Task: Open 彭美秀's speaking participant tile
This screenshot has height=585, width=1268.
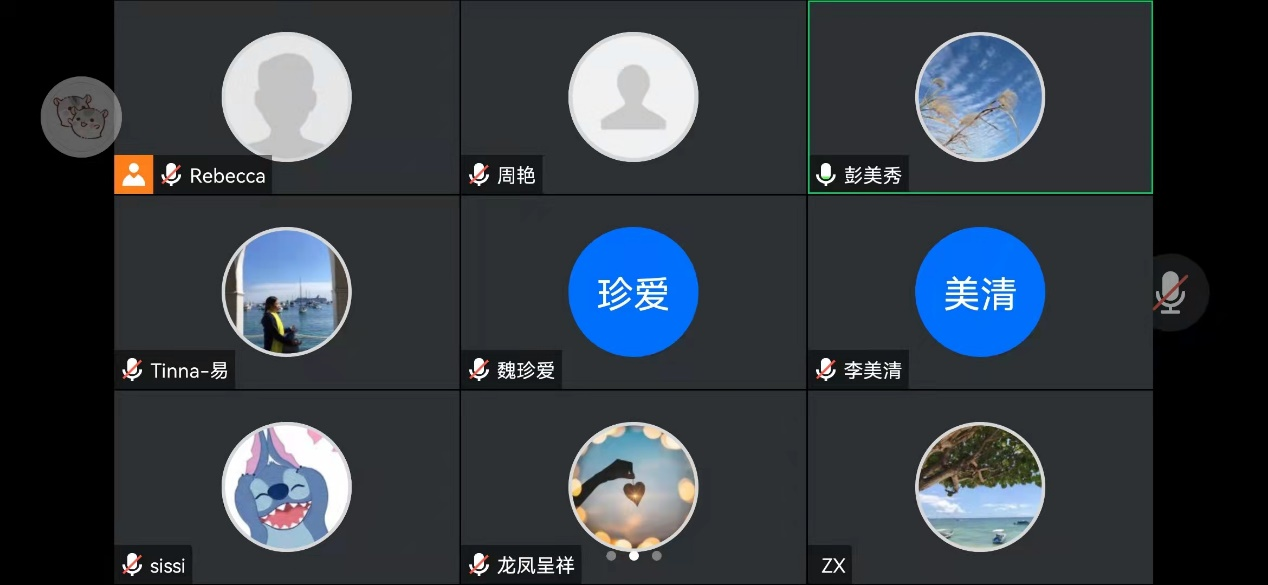Action: 980,97
